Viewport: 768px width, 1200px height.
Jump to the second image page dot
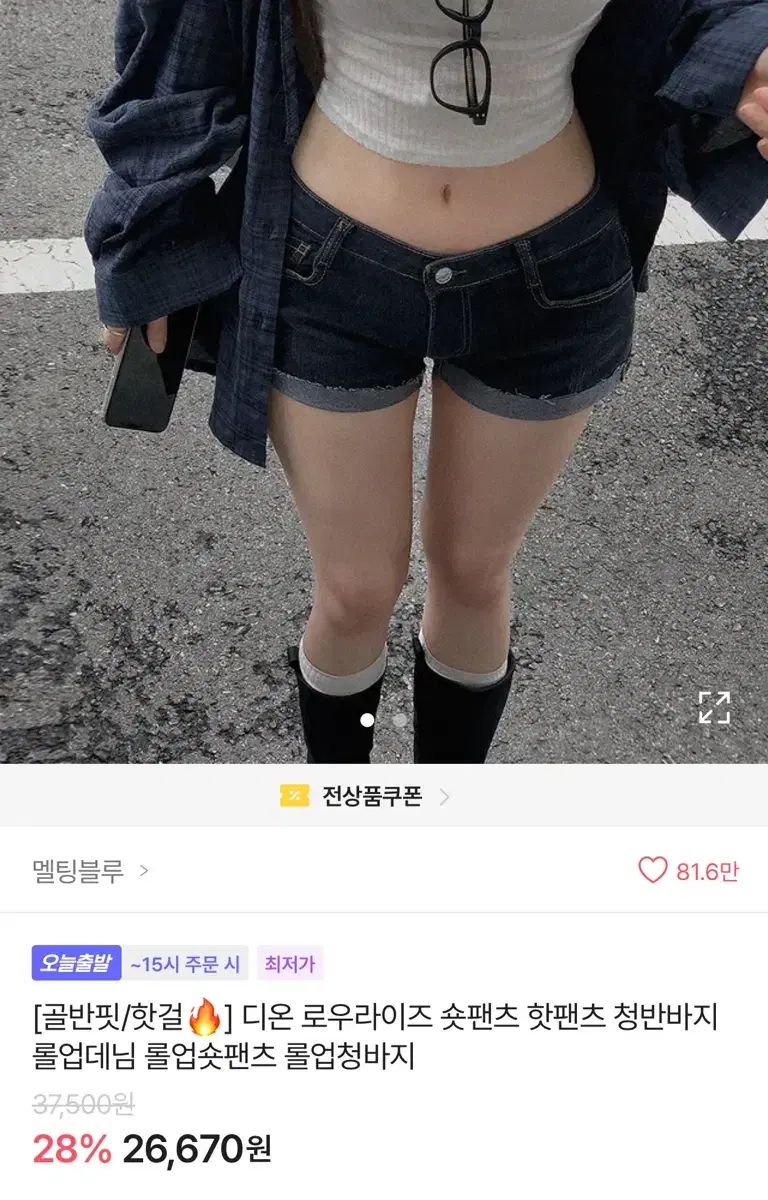[400, 719]
